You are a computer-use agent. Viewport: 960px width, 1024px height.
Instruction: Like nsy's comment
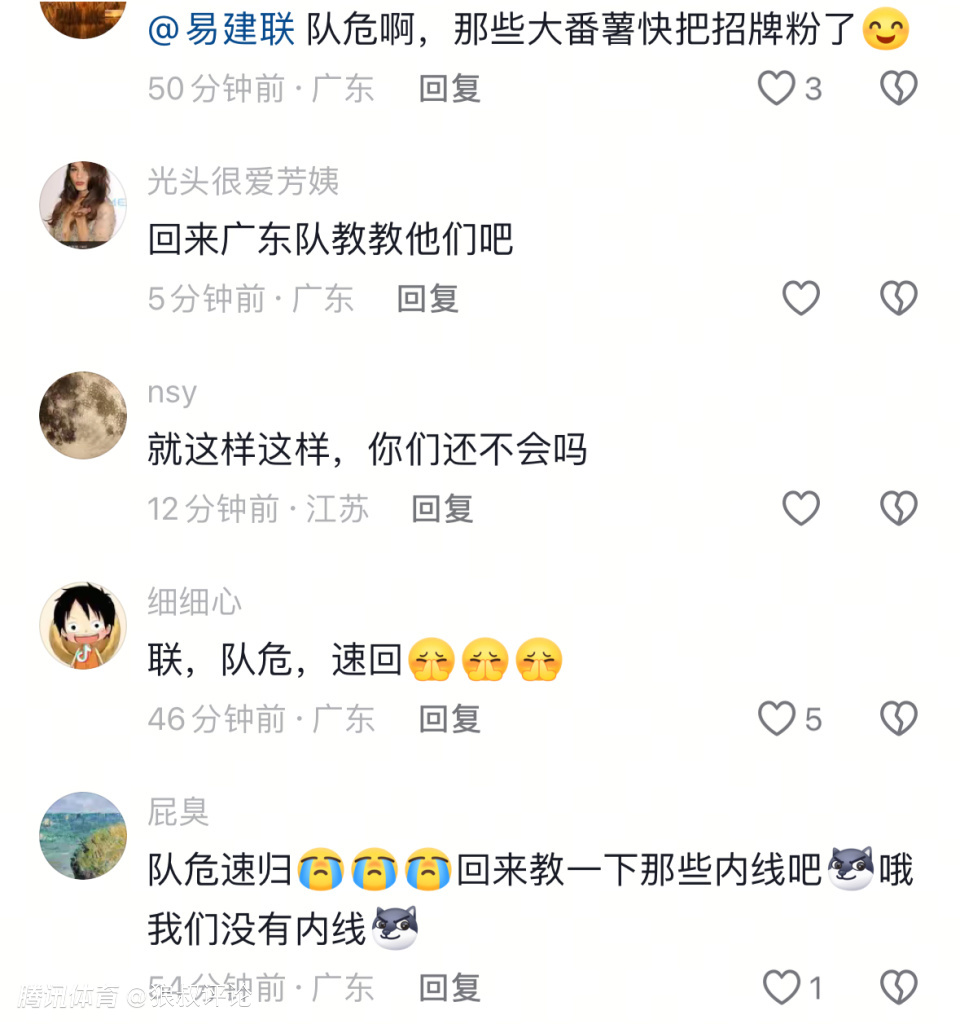[800, 509]
